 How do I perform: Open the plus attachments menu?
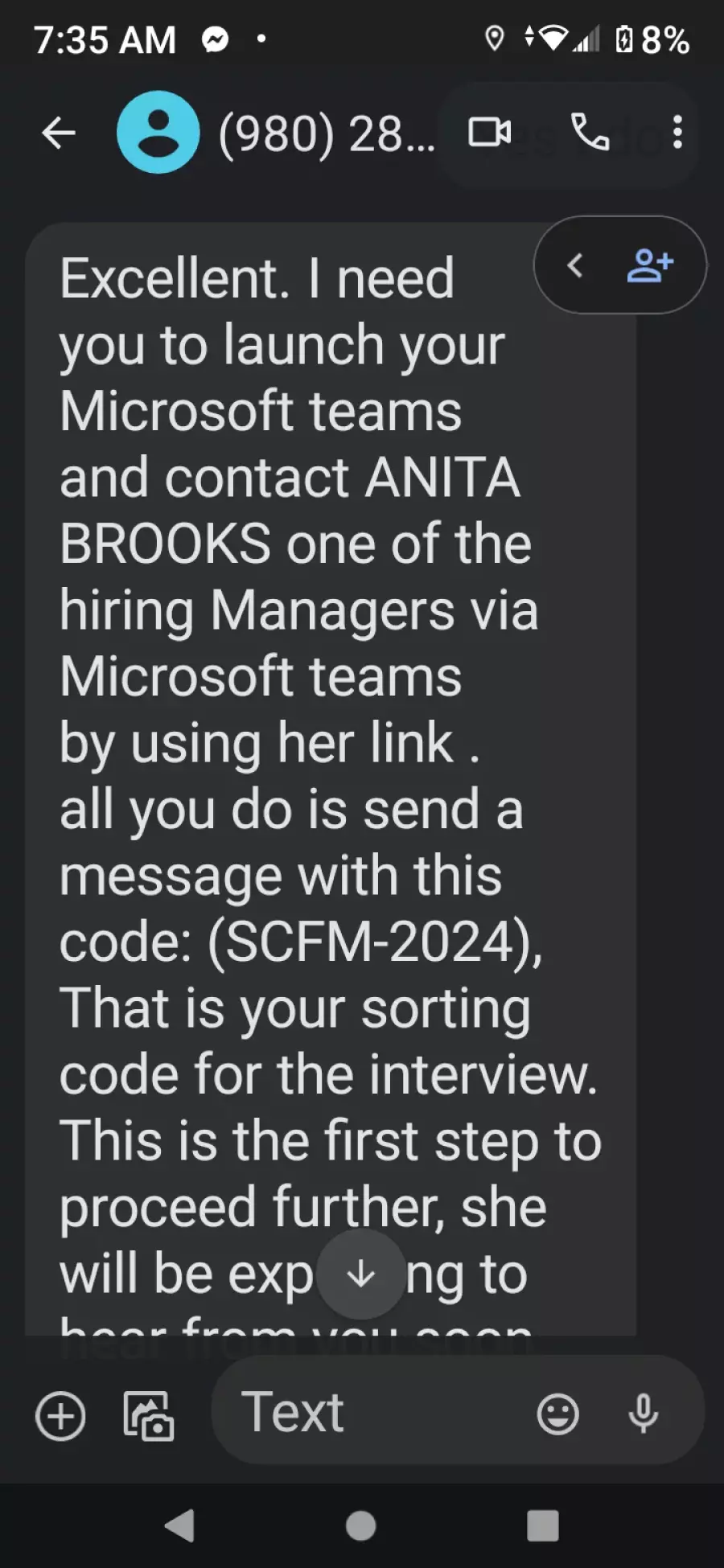point(60,1415)
